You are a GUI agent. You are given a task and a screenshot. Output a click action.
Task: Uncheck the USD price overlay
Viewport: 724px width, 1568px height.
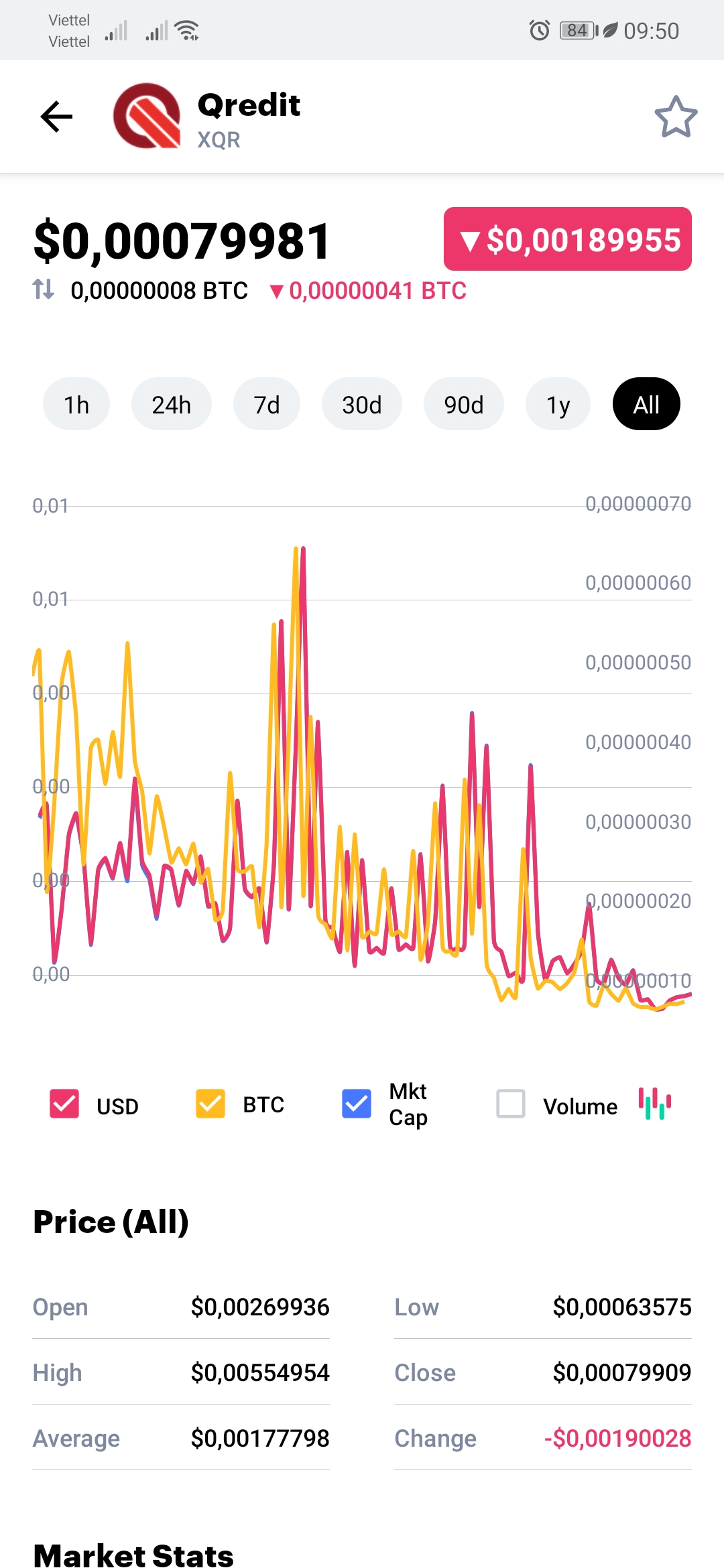[x=64, y=1104]
